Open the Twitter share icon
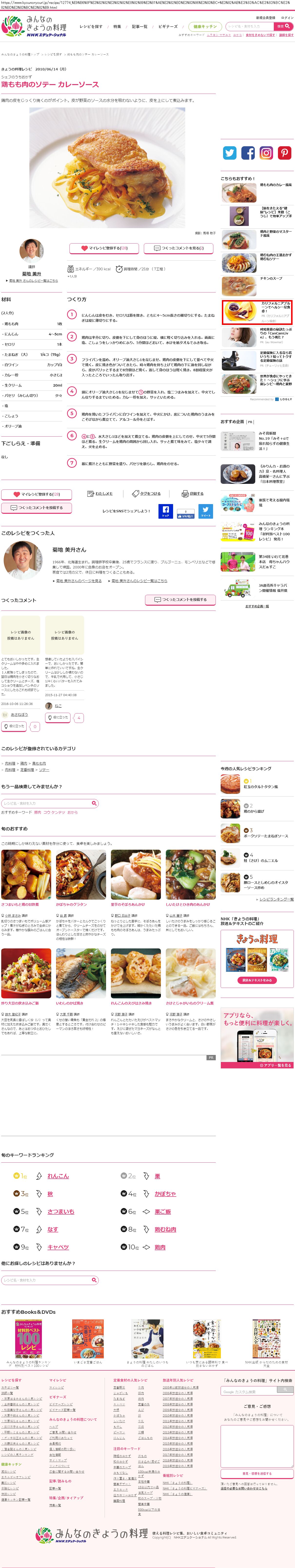 click(229, 153)
